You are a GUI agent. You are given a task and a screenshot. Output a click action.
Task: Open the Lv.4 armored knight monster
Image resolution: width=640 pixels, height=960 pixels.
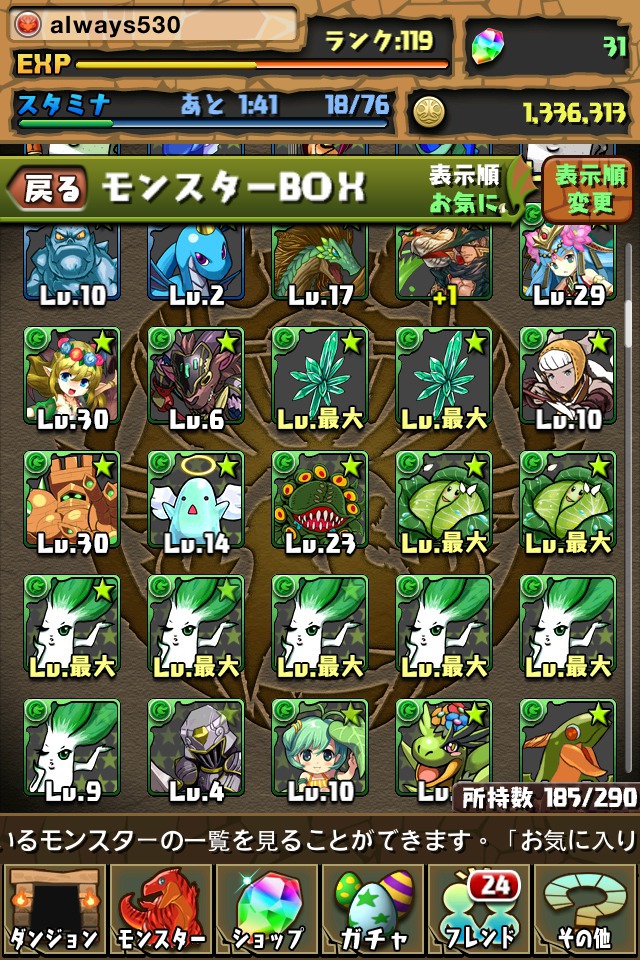tap(196, 748)
